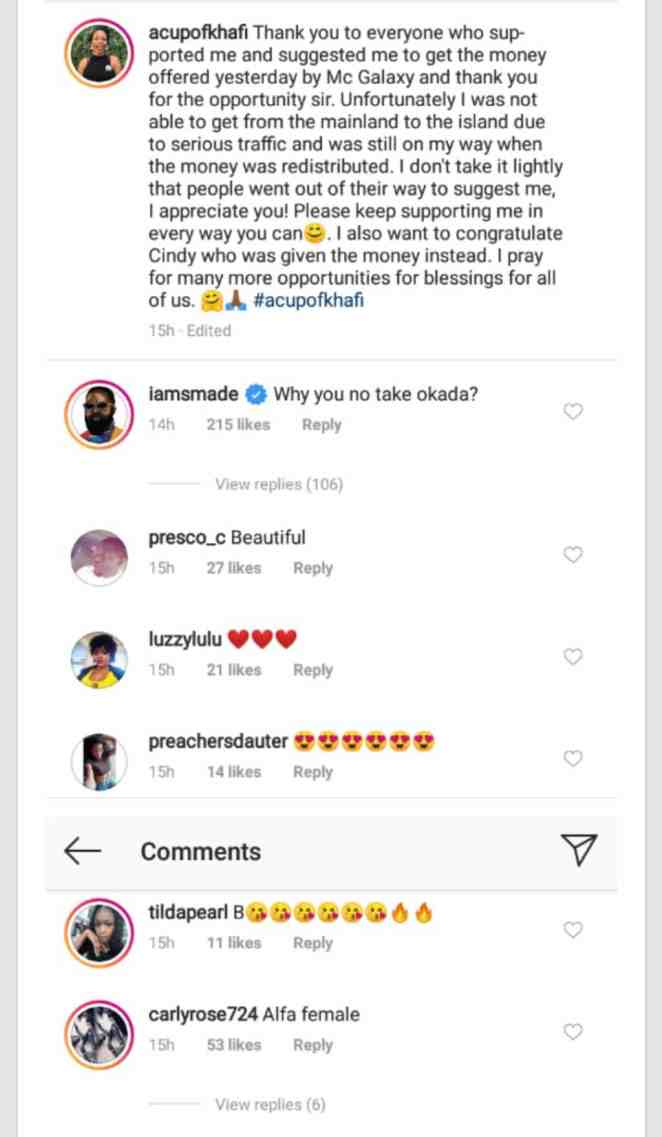Open the direct share paper-plane icon
Screen dimensions: 662x1137
[x=579, y=849]
